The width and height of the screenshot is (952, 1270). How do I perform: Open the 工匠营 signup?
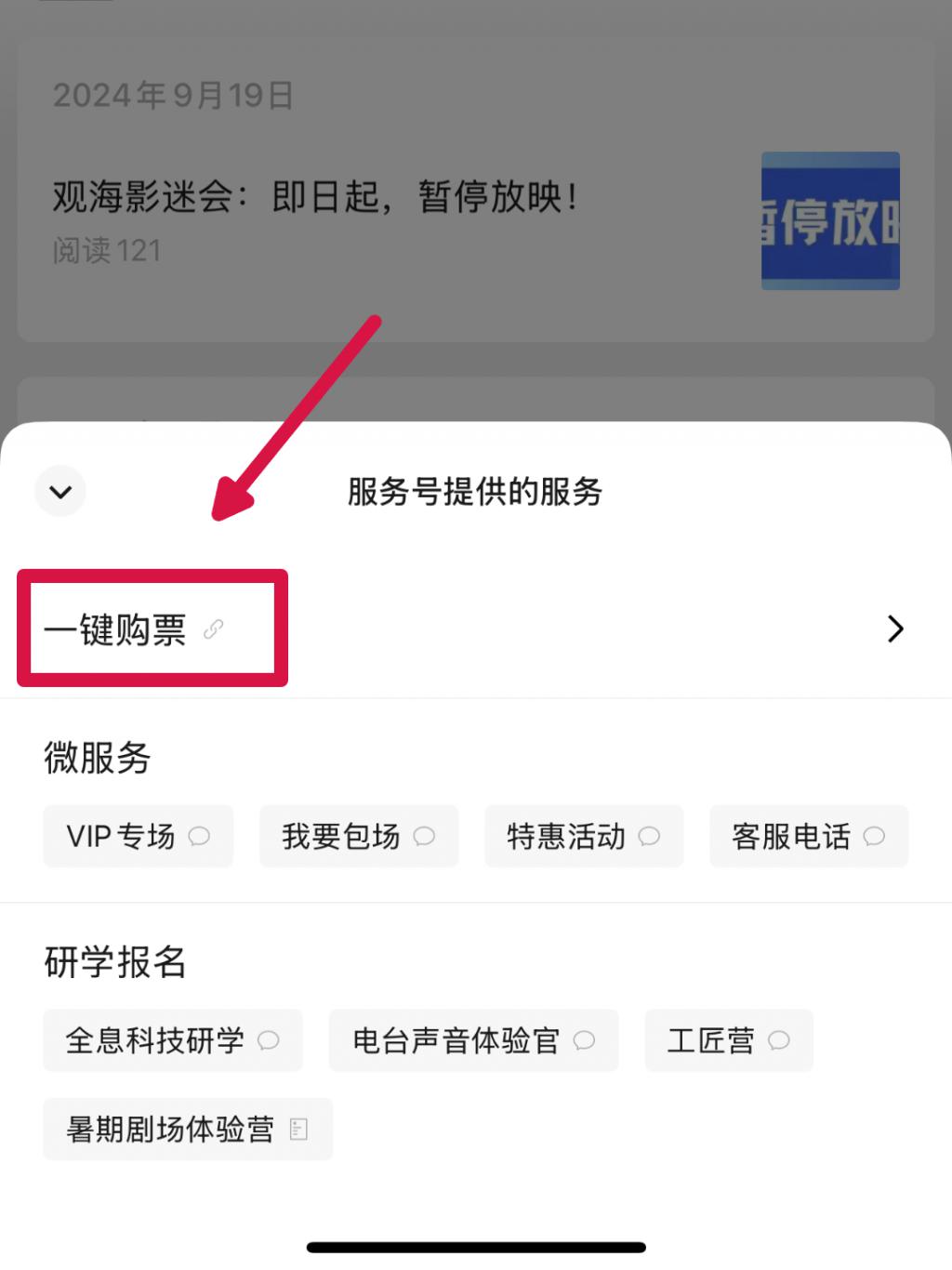click(728, 1039)
